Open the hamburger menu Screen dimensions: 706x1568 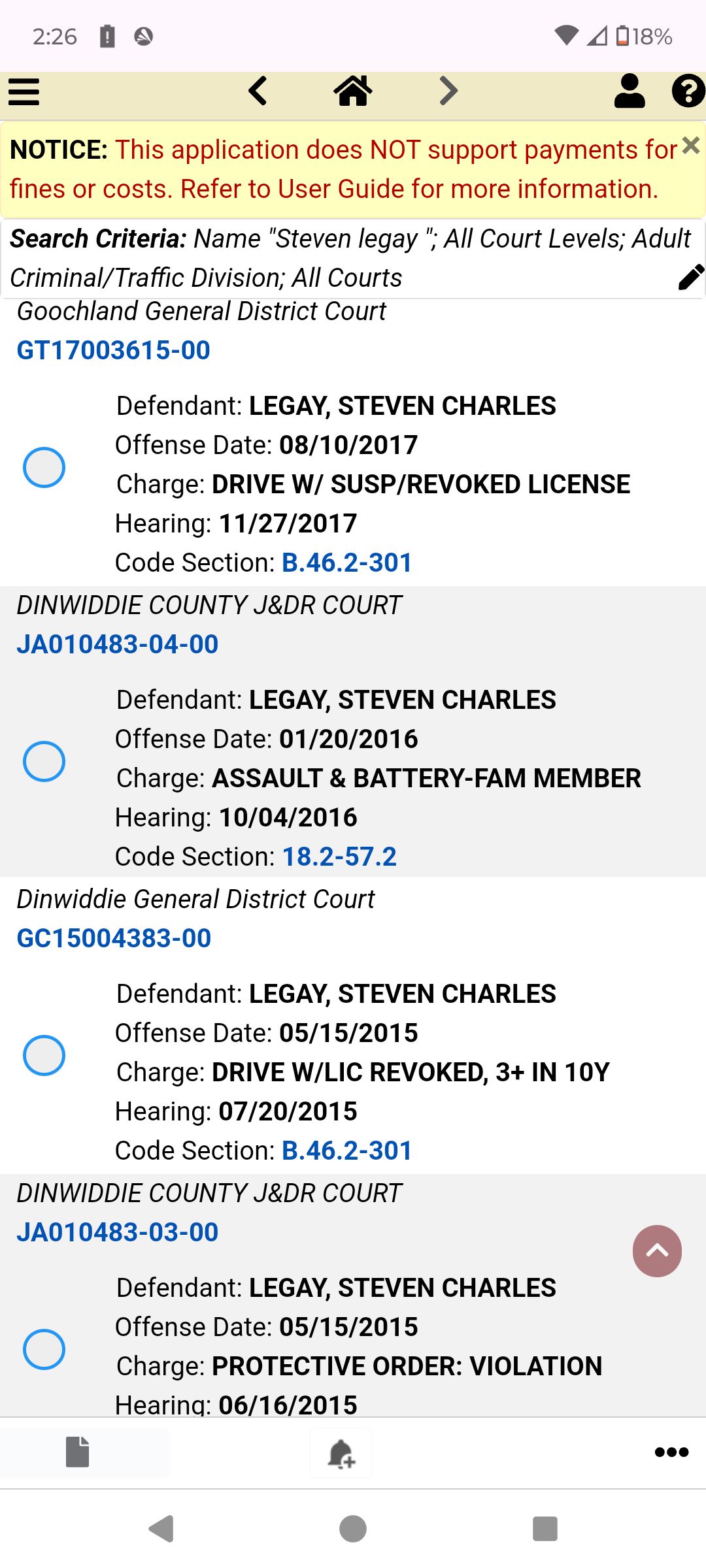(x=24, y=91)
